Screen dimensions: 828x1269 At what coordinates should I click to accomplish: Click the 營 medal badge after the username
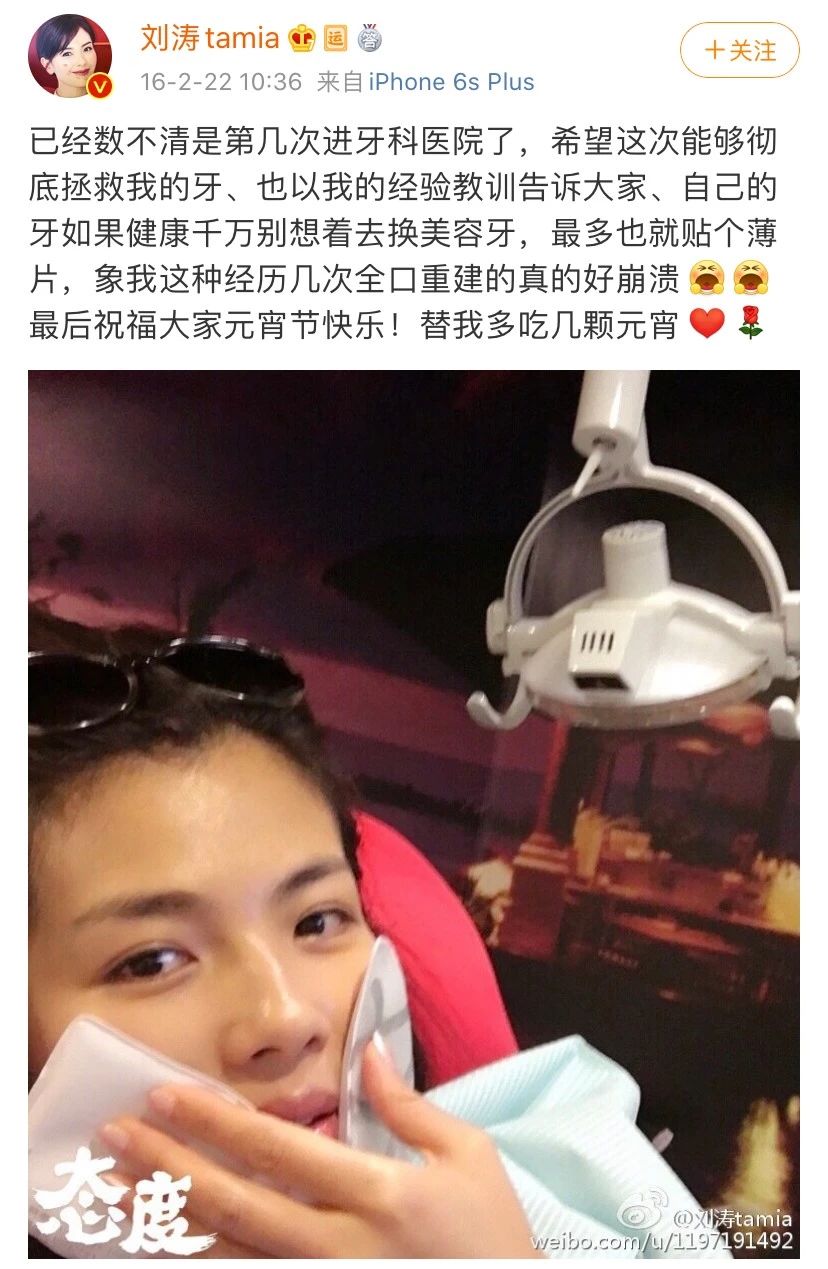point(372,38)
